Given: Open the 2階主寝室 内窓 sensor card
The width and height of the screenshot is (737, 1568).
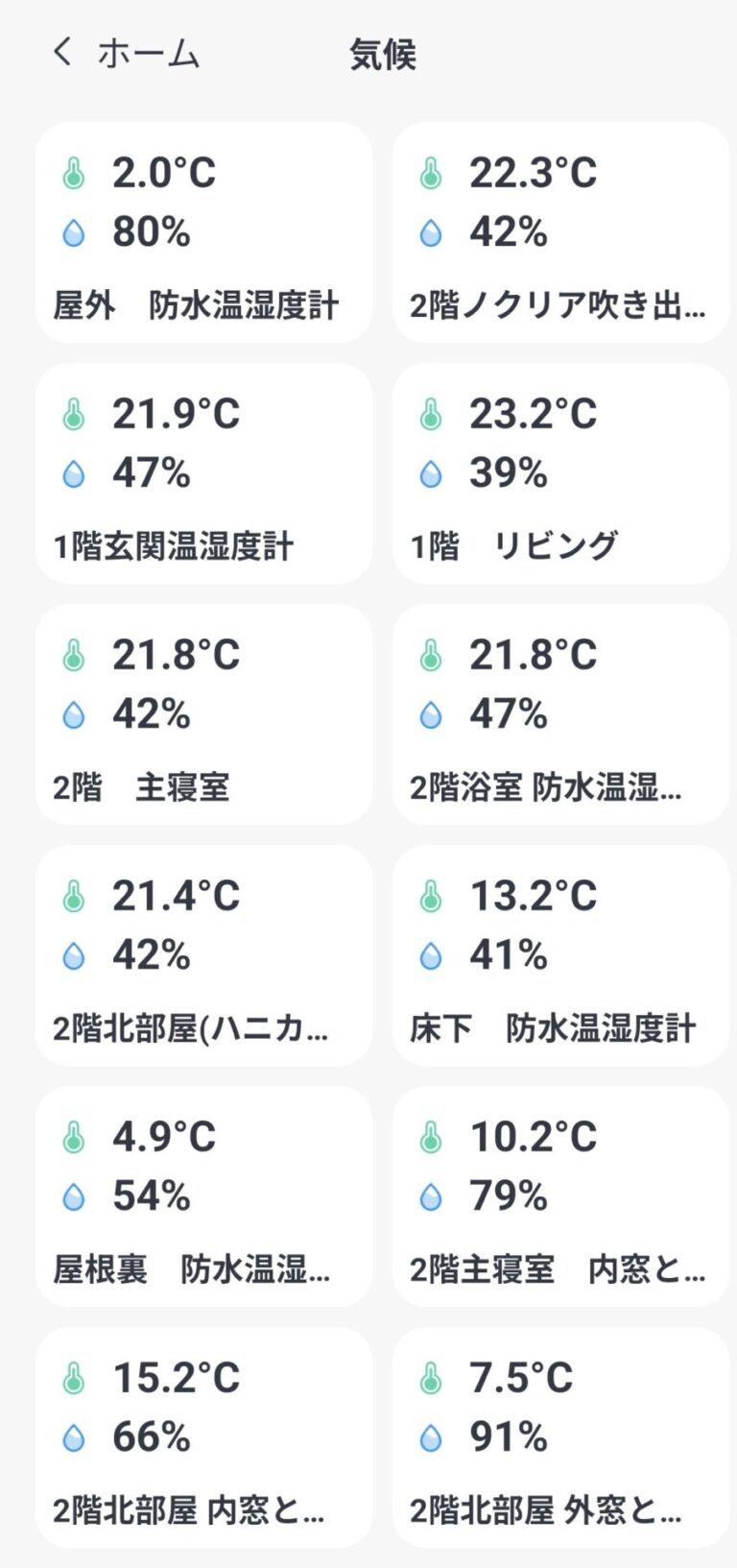Looking at the screenshot, I should (x=560, y=1196).
